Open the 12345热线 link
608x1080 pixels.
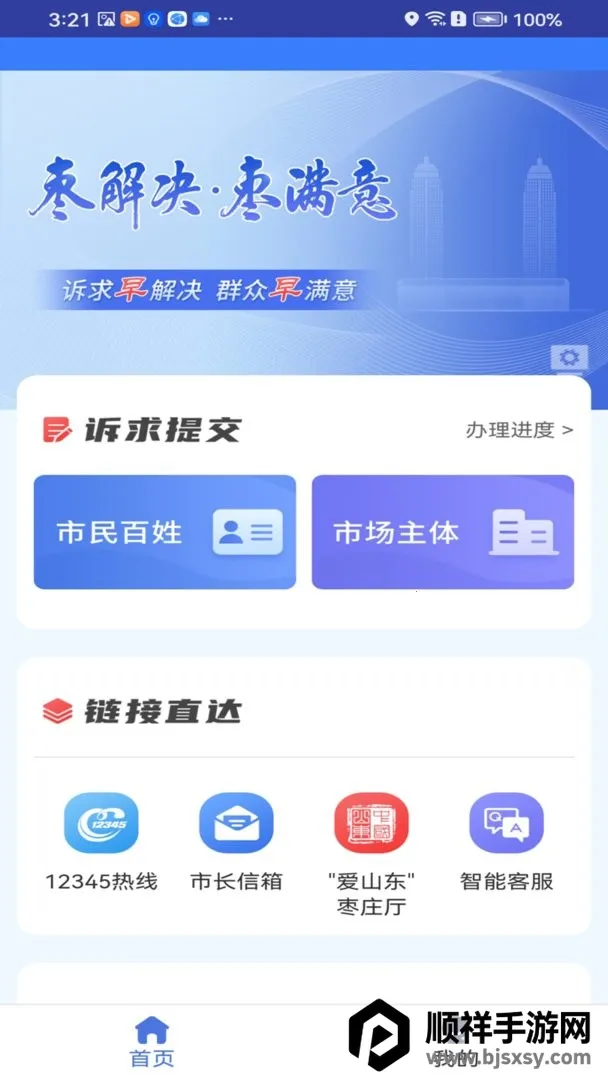101,838
